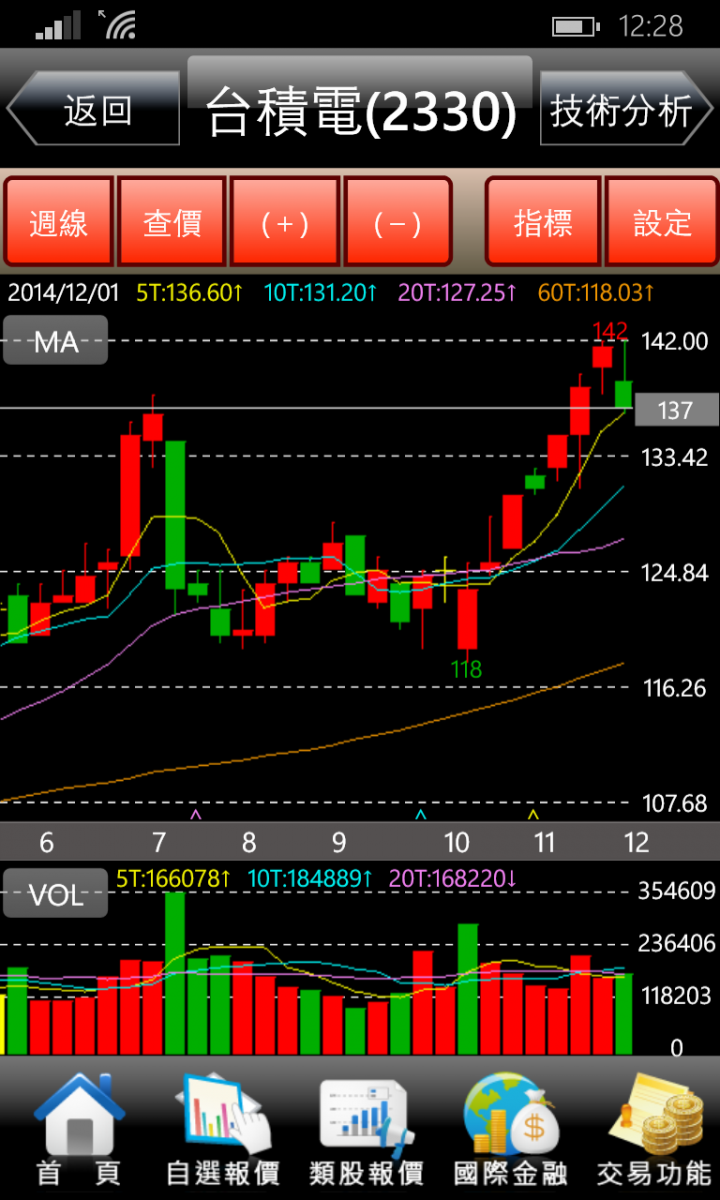Switch to 國際金融 international finance
Screen dimensions: 720x1200
pos(510,1129)
